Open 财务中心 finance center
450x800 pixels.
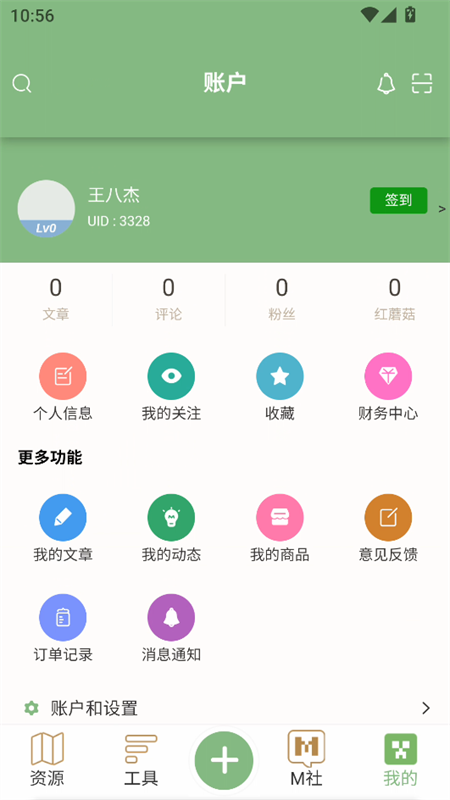(x=388, y=387)
